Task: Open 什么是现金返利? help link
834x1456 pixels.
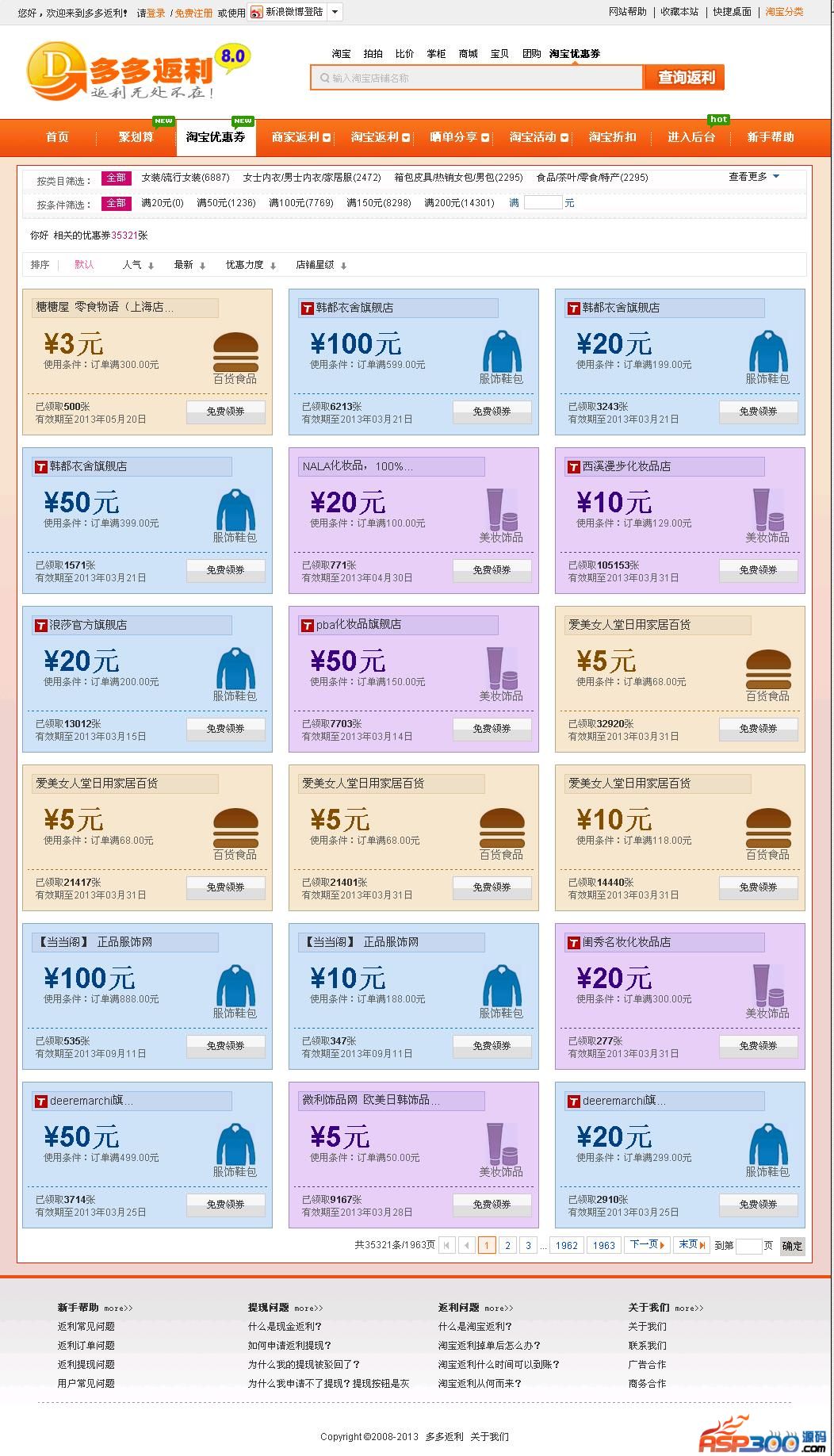Action: [285, 1326]
